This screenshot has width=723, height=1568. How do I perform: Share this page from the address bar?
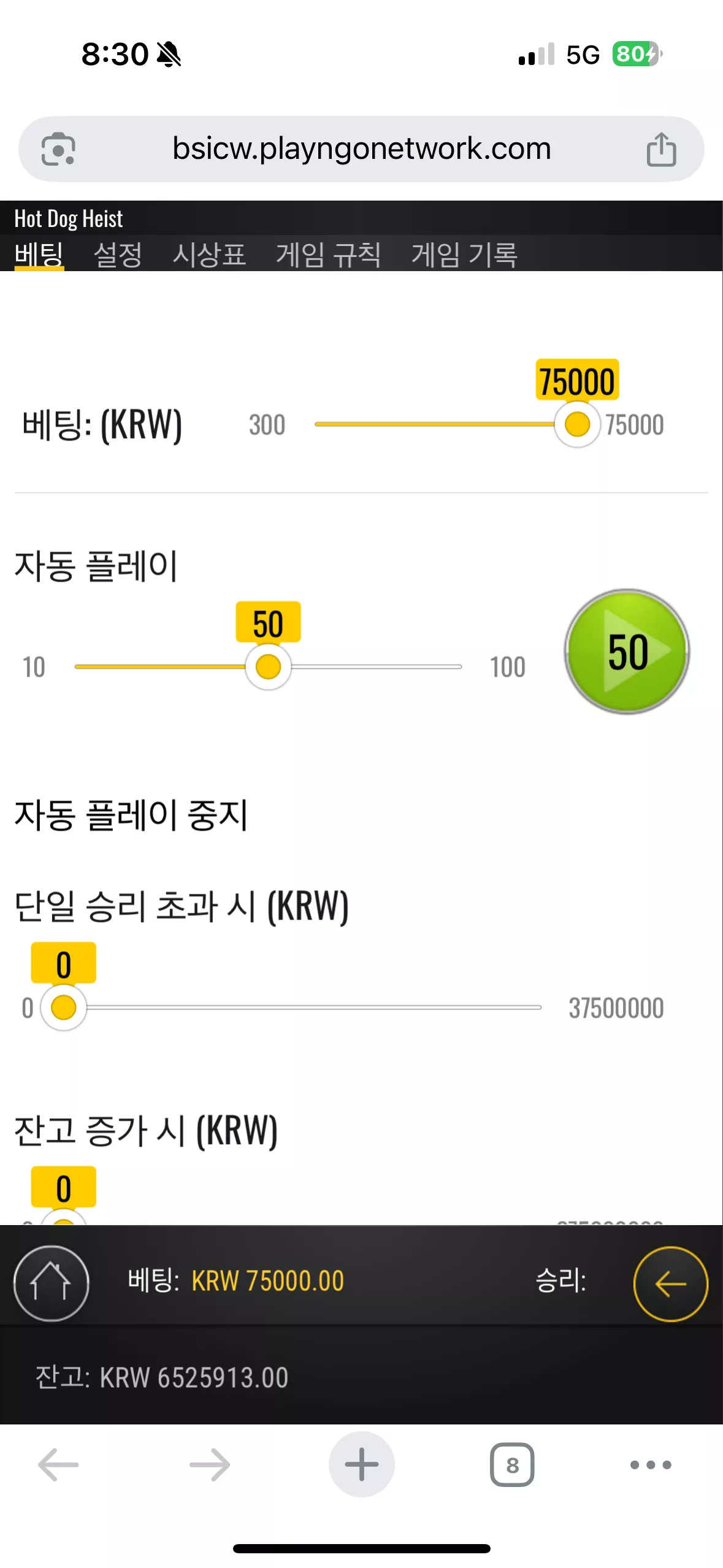[661, 149]
